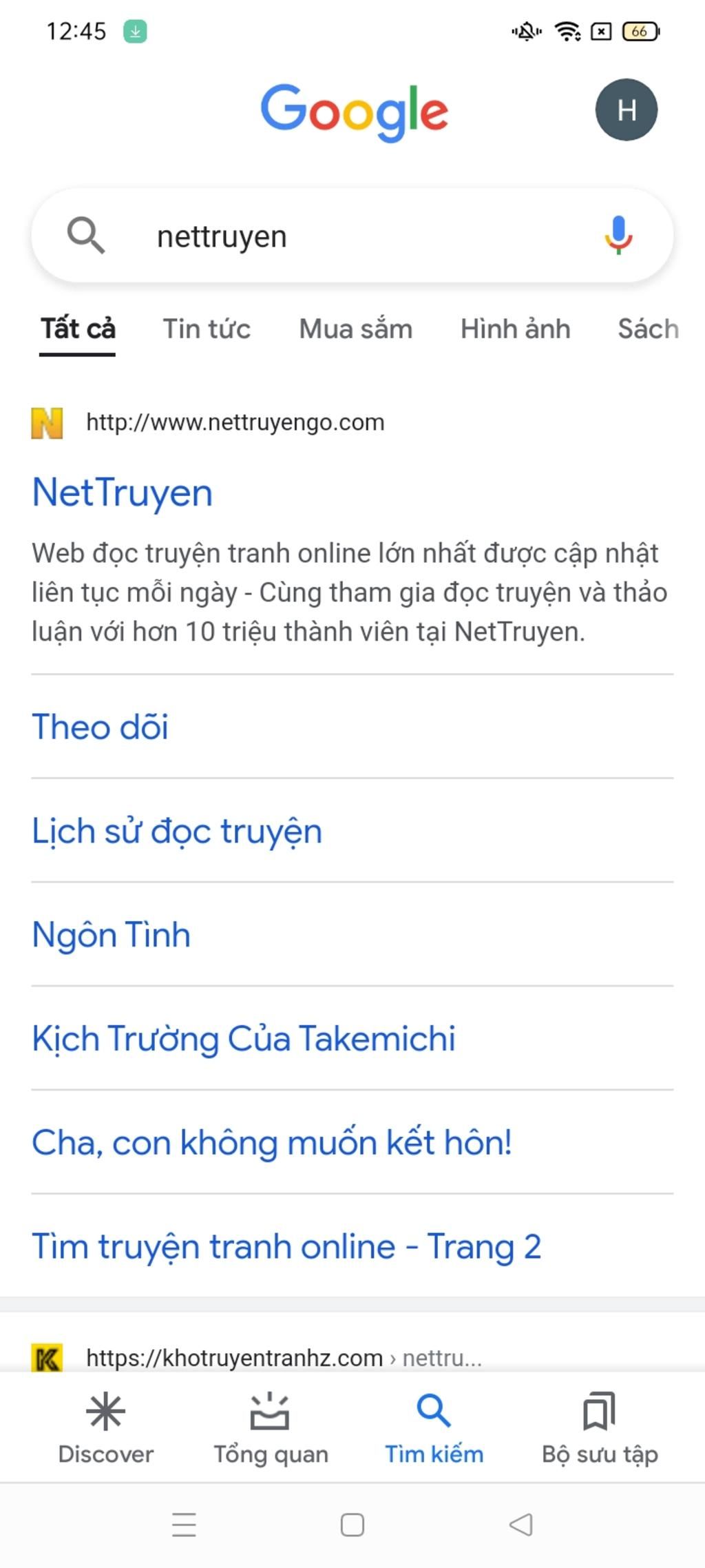Open the Ngôn Tình link

[112, 935]
